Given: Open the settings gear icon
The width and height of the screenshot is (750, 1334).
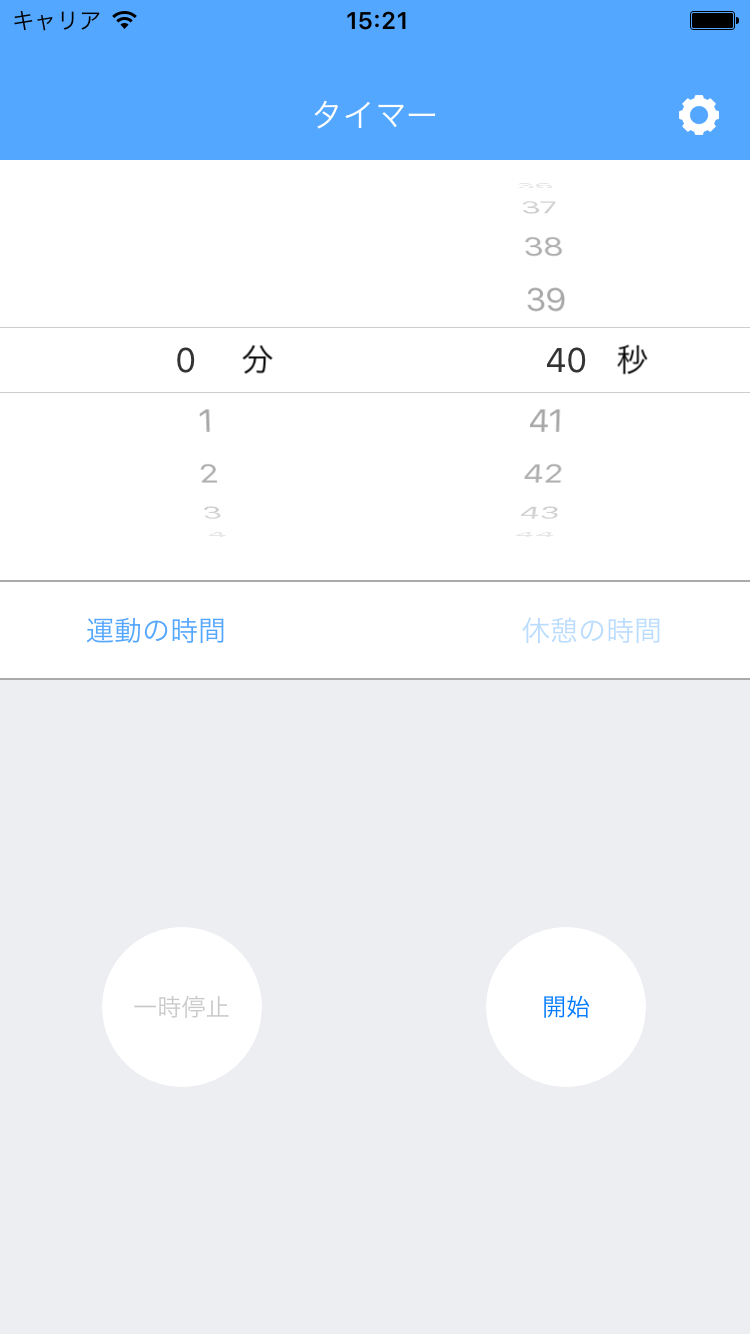Looking at the screenshot, I should [698, 114].
